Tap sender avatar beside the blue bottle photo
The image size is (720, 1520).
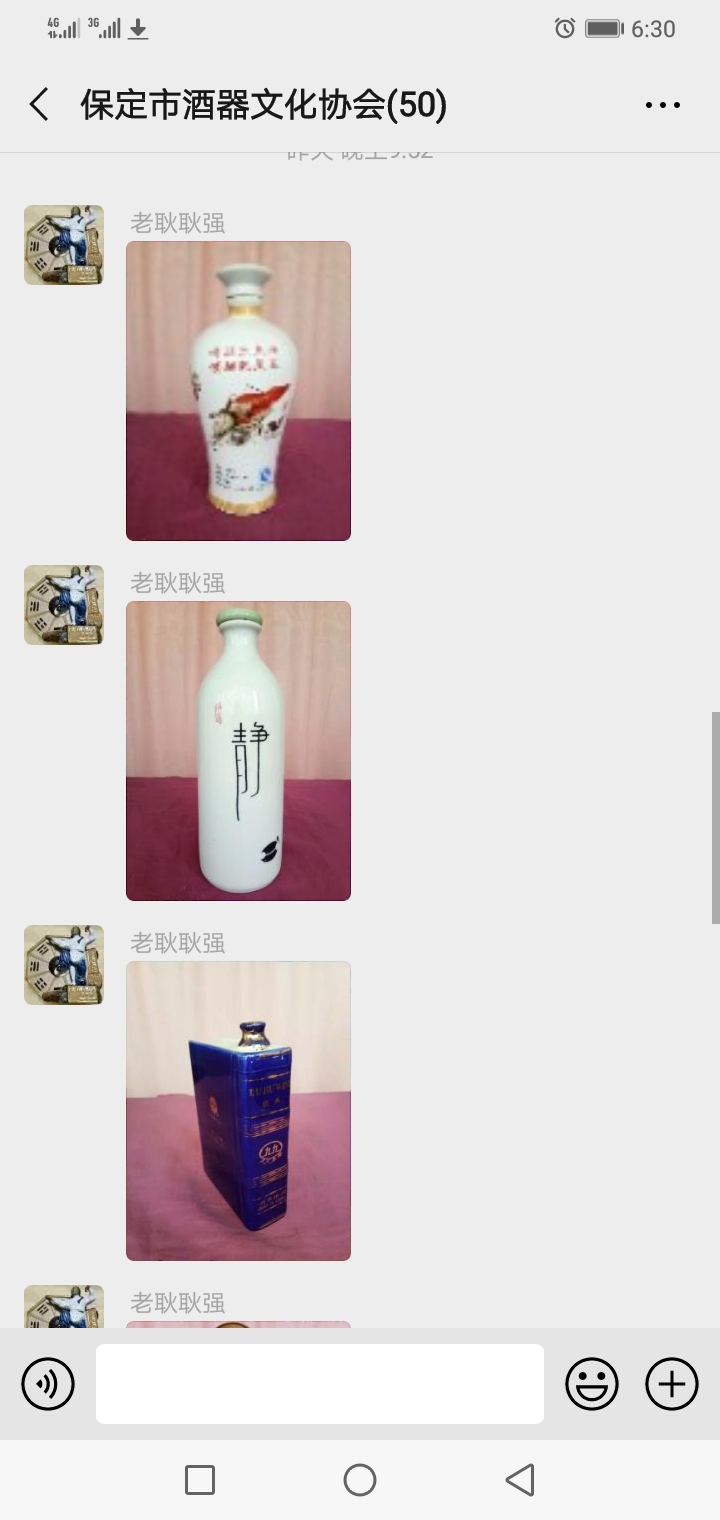click(64, 965)
